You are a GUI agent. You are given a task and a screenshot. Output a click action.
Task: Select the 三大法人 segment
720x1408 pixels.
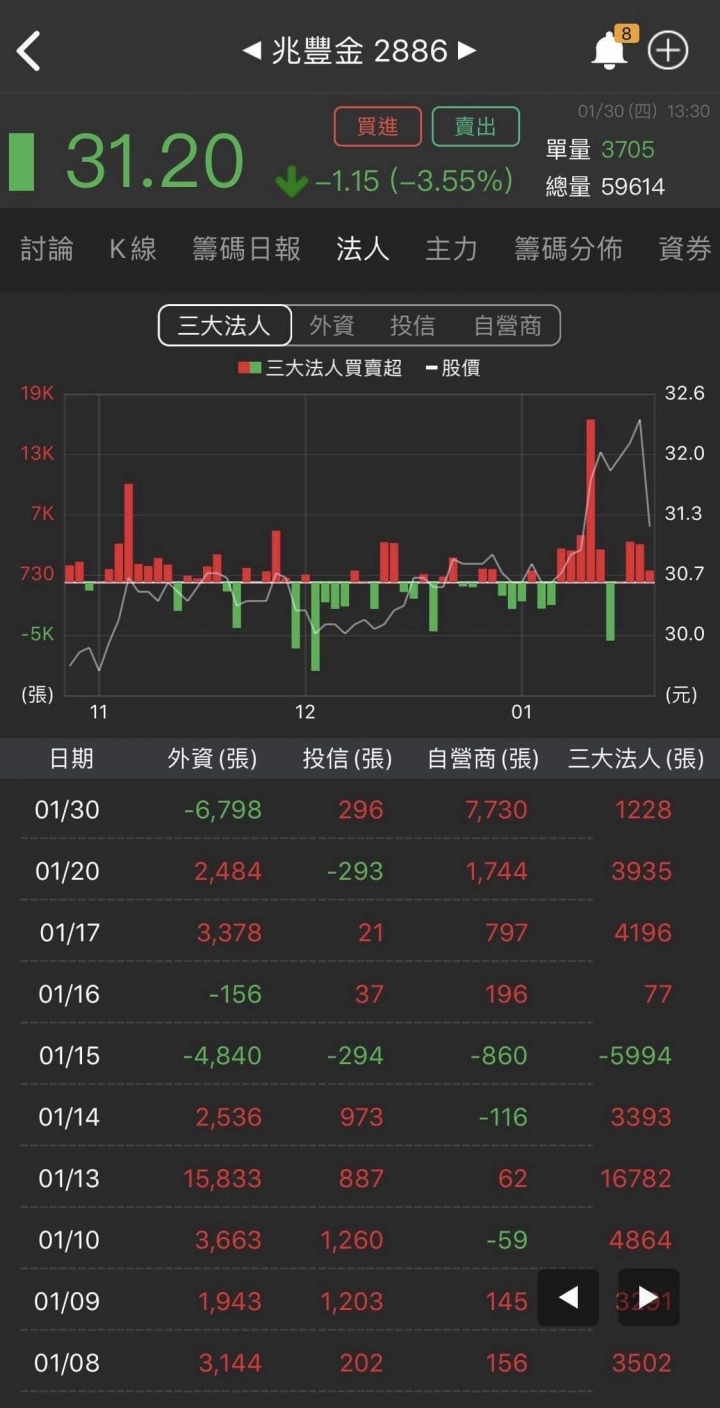click(225, 326)
